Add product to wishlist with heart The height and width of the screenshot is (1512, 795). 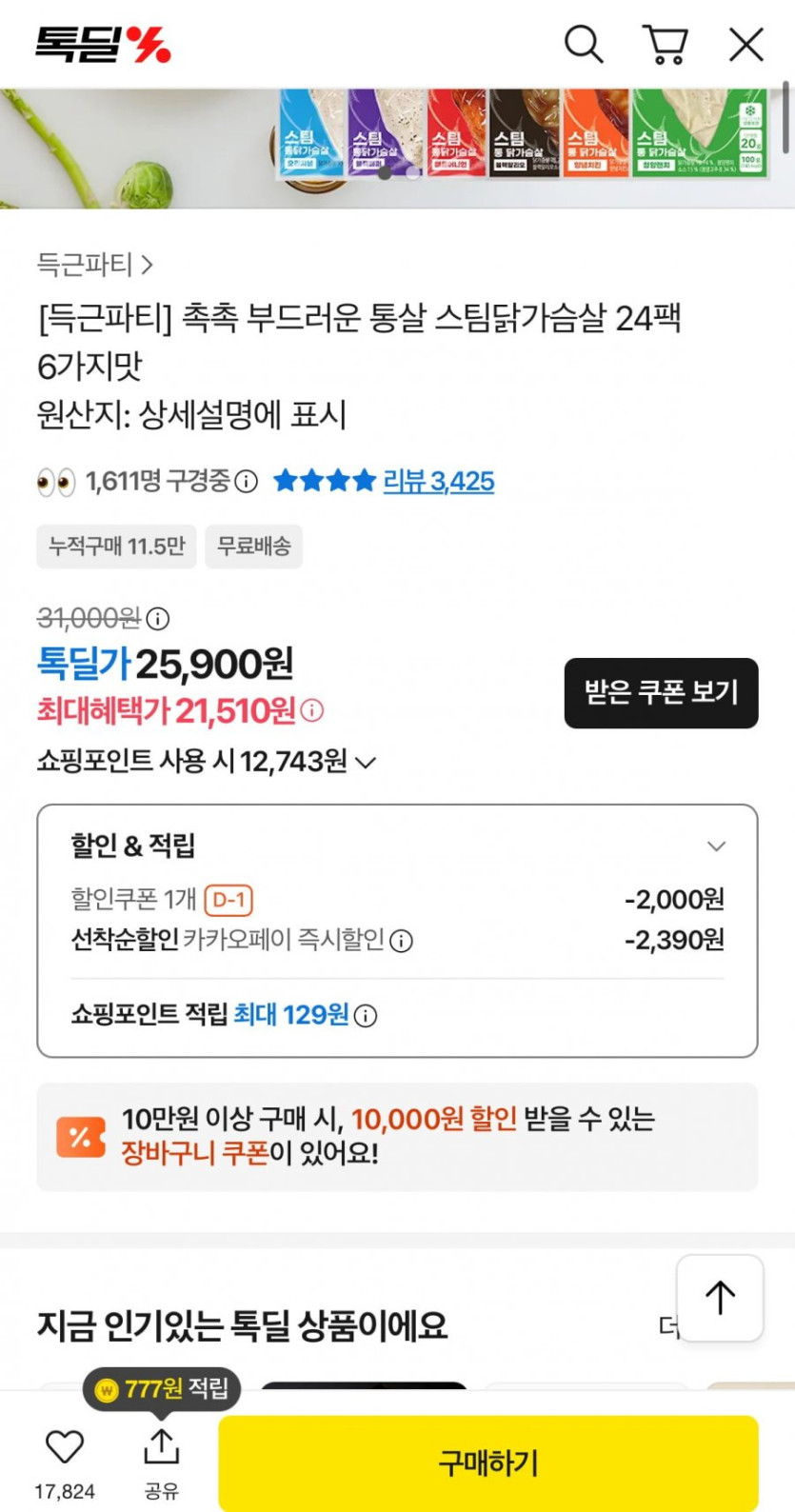[65, 1448]
